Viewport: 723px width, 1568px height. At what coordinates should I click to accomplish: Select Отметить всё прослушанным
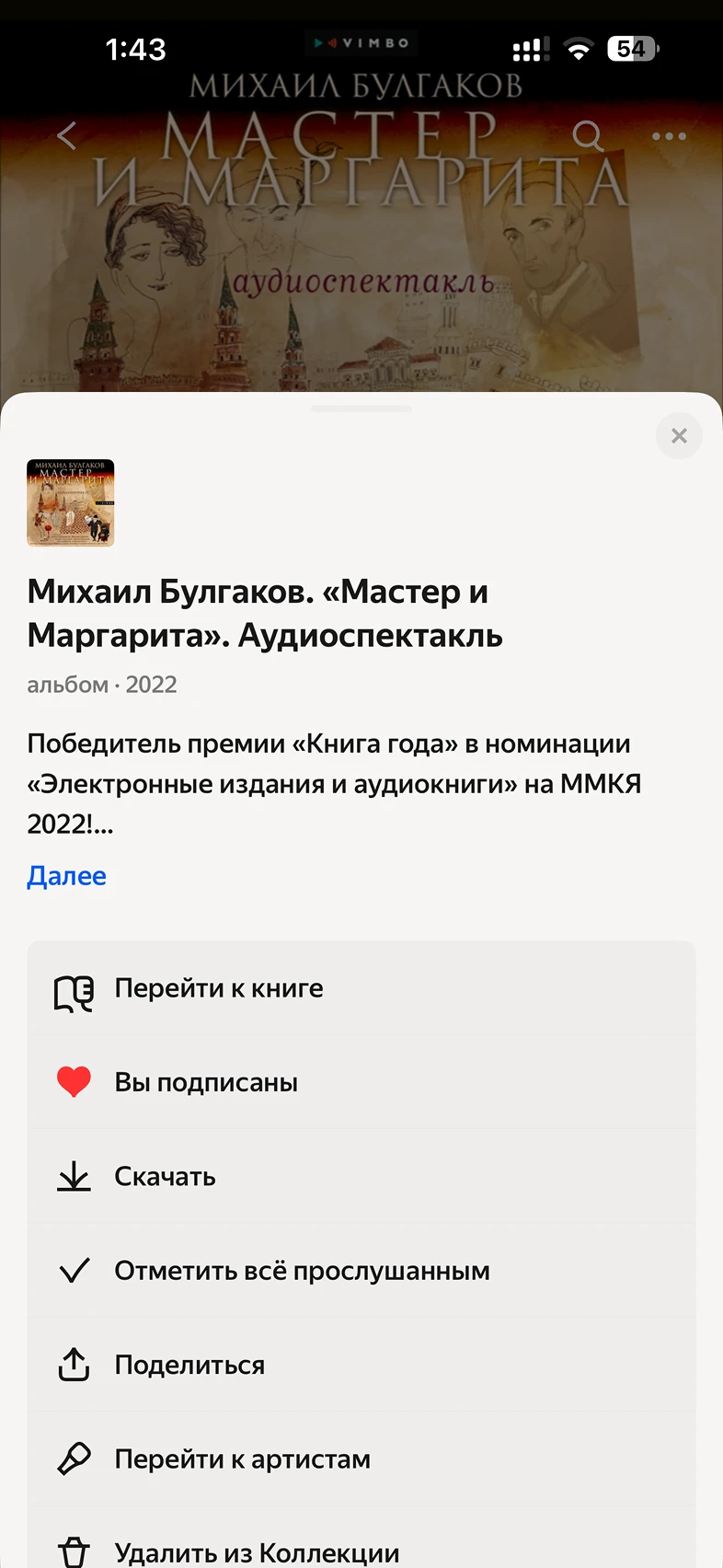(x=361, y=1271)
